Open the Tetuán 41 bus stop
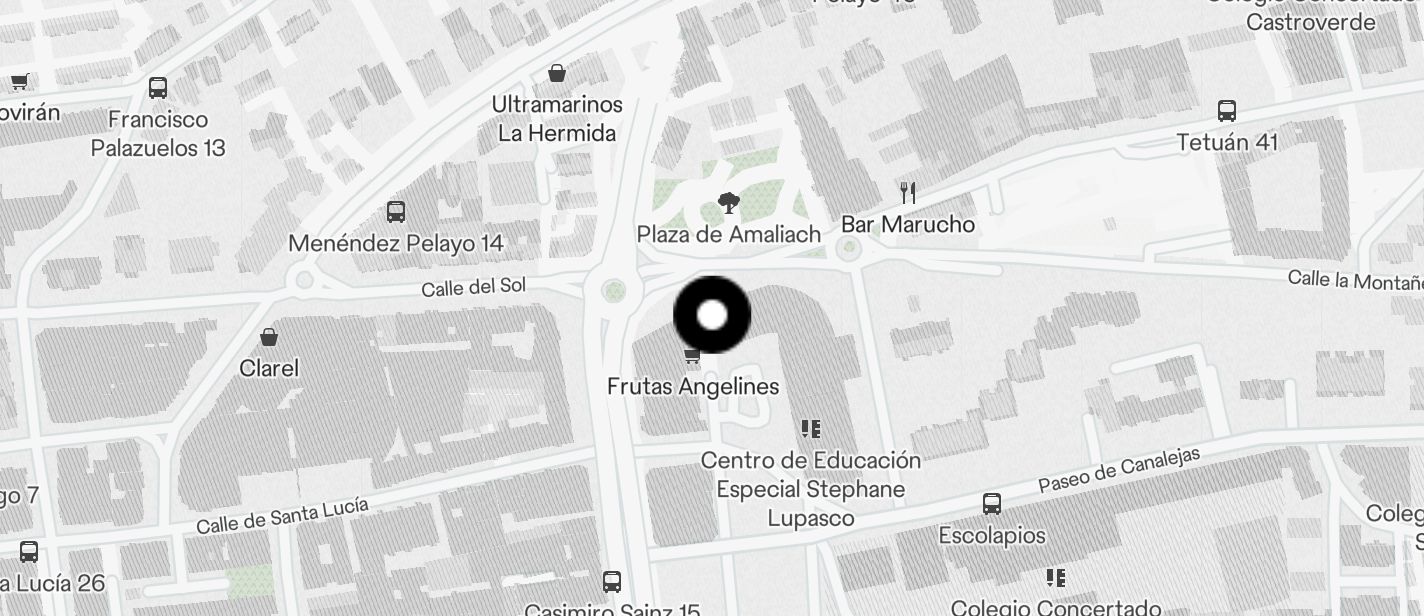Image resolution: width=1424 pixels, height=616 pixels. coord(1227,111)
